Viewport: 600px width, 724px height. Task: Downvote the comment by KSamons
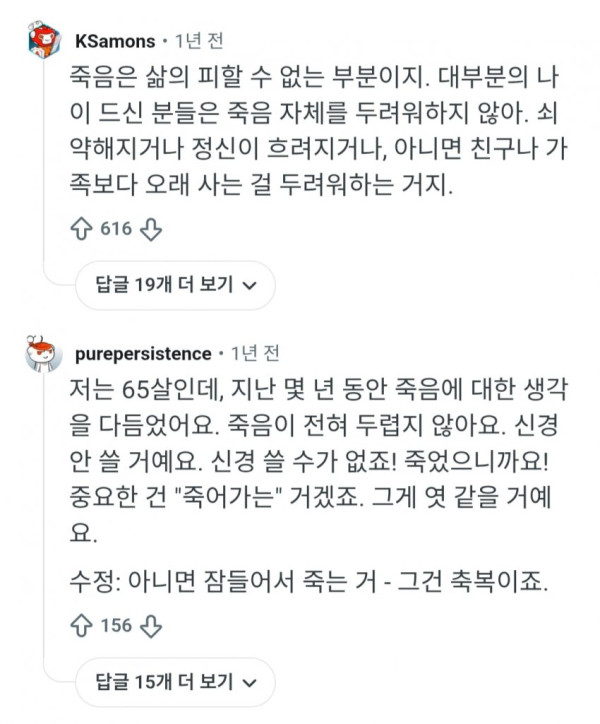[x=151, y=229]
